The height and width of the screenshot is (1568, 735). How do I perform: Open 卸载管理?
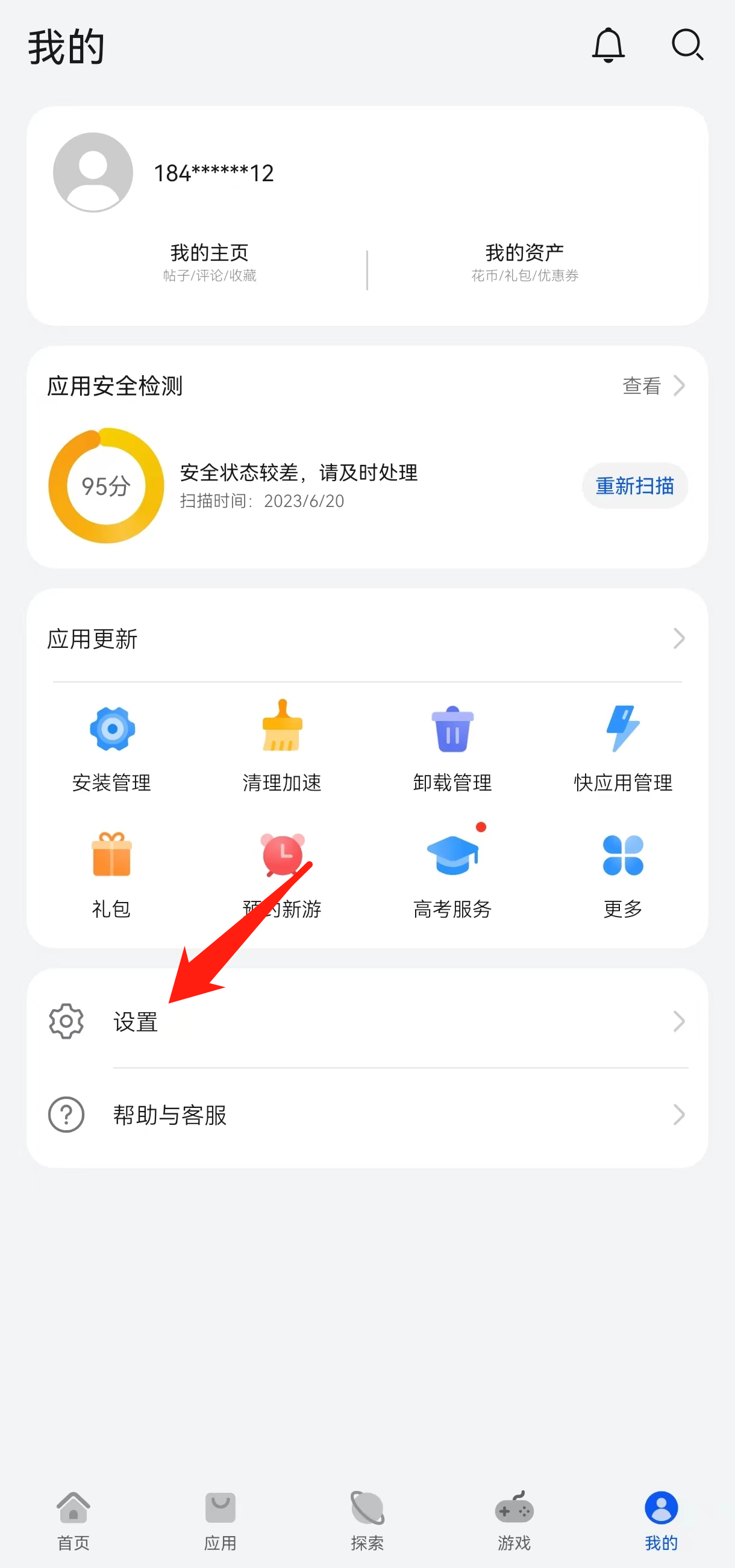[x=452, y=748]
